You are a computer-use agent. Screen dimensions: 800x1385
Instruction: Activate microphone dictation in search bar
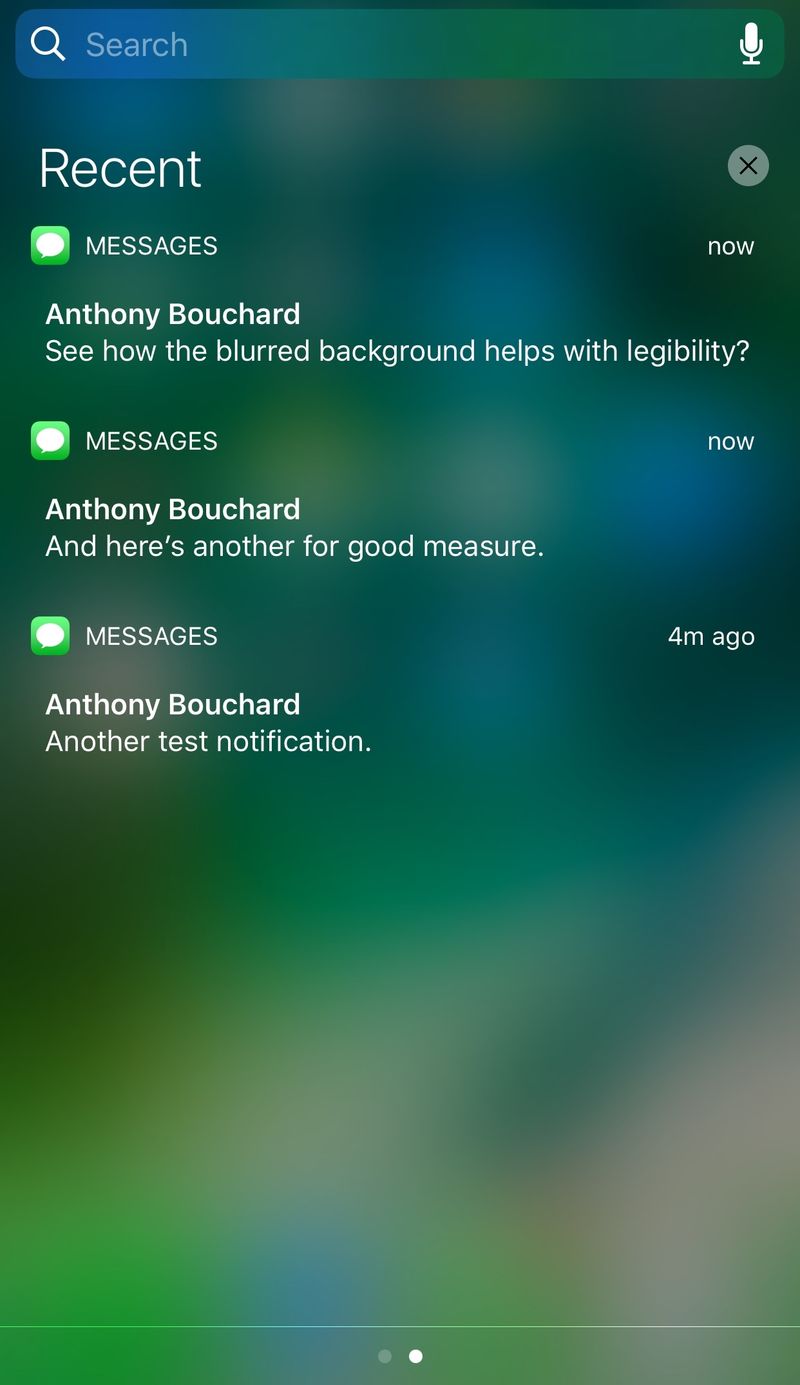coord(751,44)
